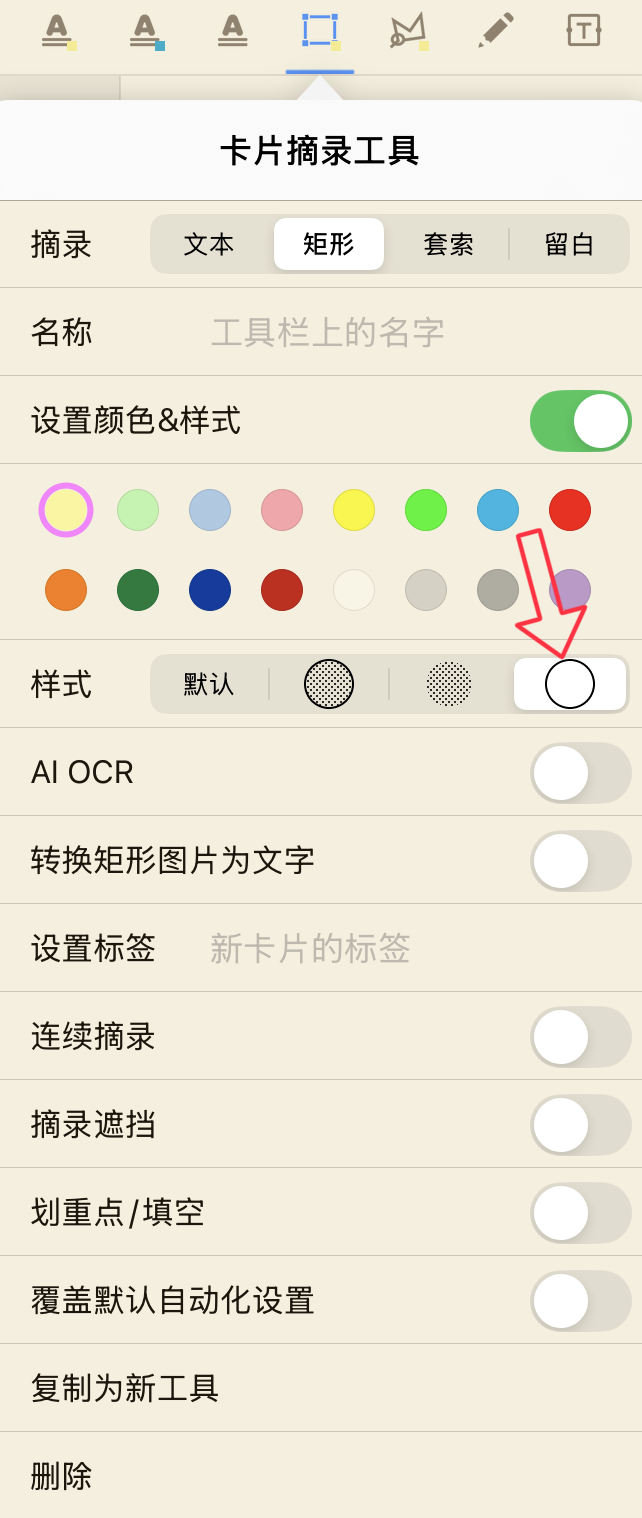Turn on 转换矩形图片为文字
The width and height of the screenshot is (642, 1518).
click(580, 860)
